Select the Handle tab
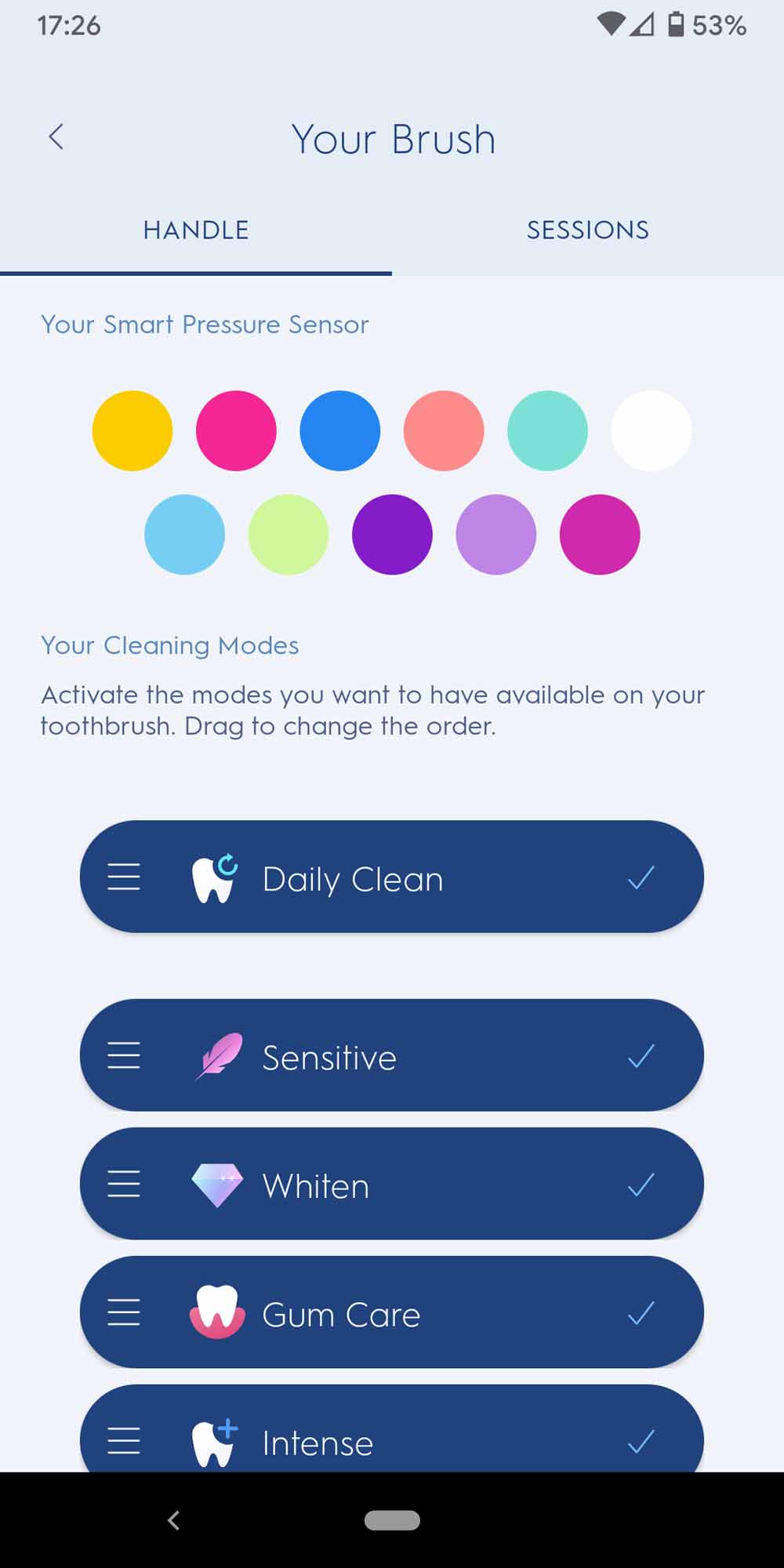 (196, 230)
